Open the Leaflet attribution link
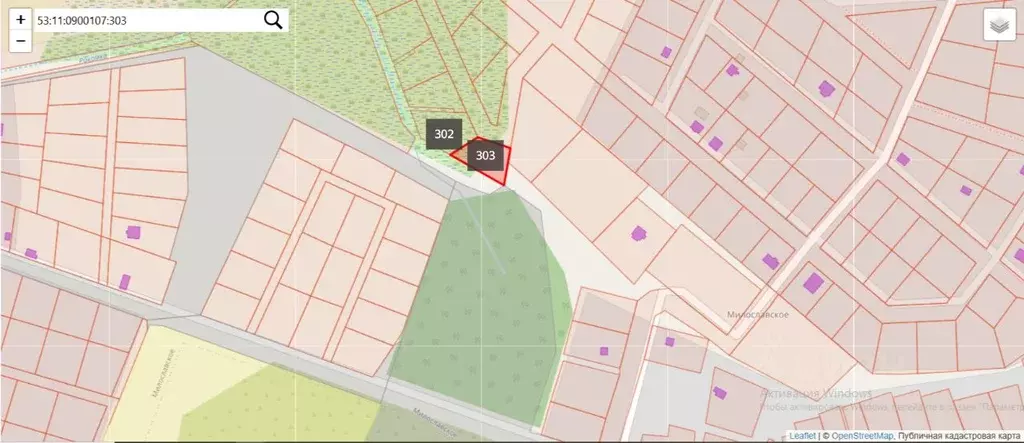The image size is (1024, 443). [x=802, y=436]
